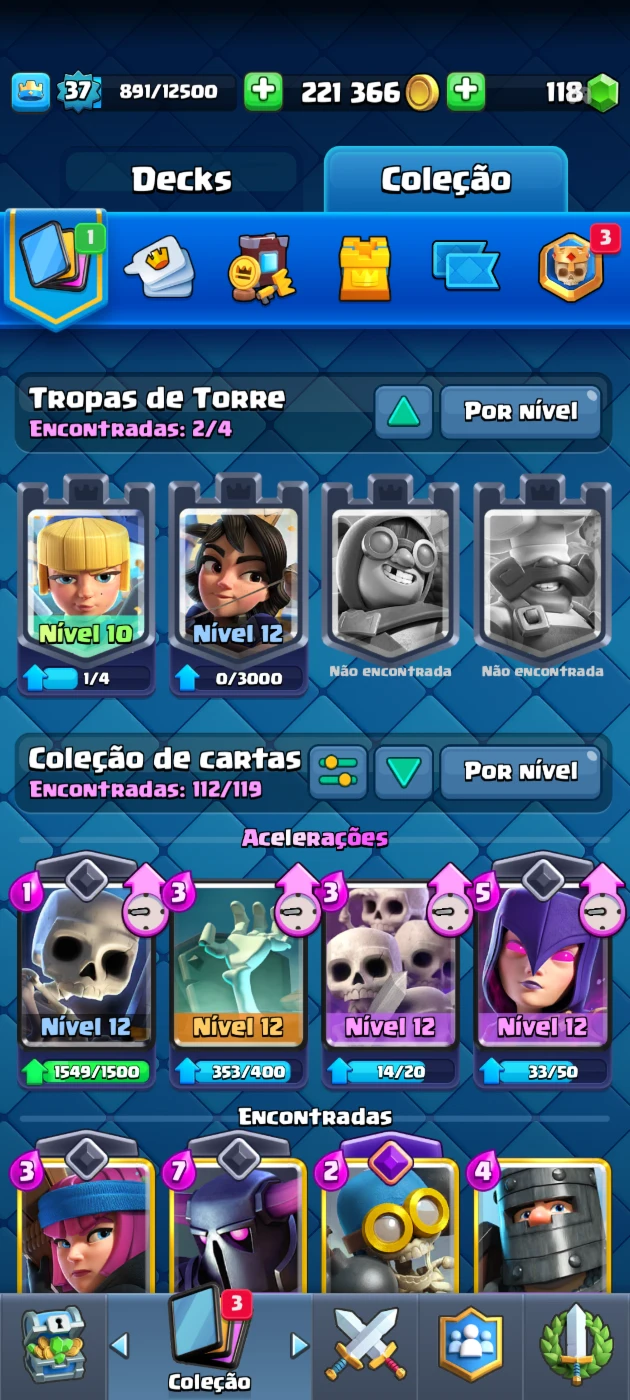The height and width of the screenshot is (1400, 630).
Task: Open card collection filter sliders
Action: coord(338,772)
